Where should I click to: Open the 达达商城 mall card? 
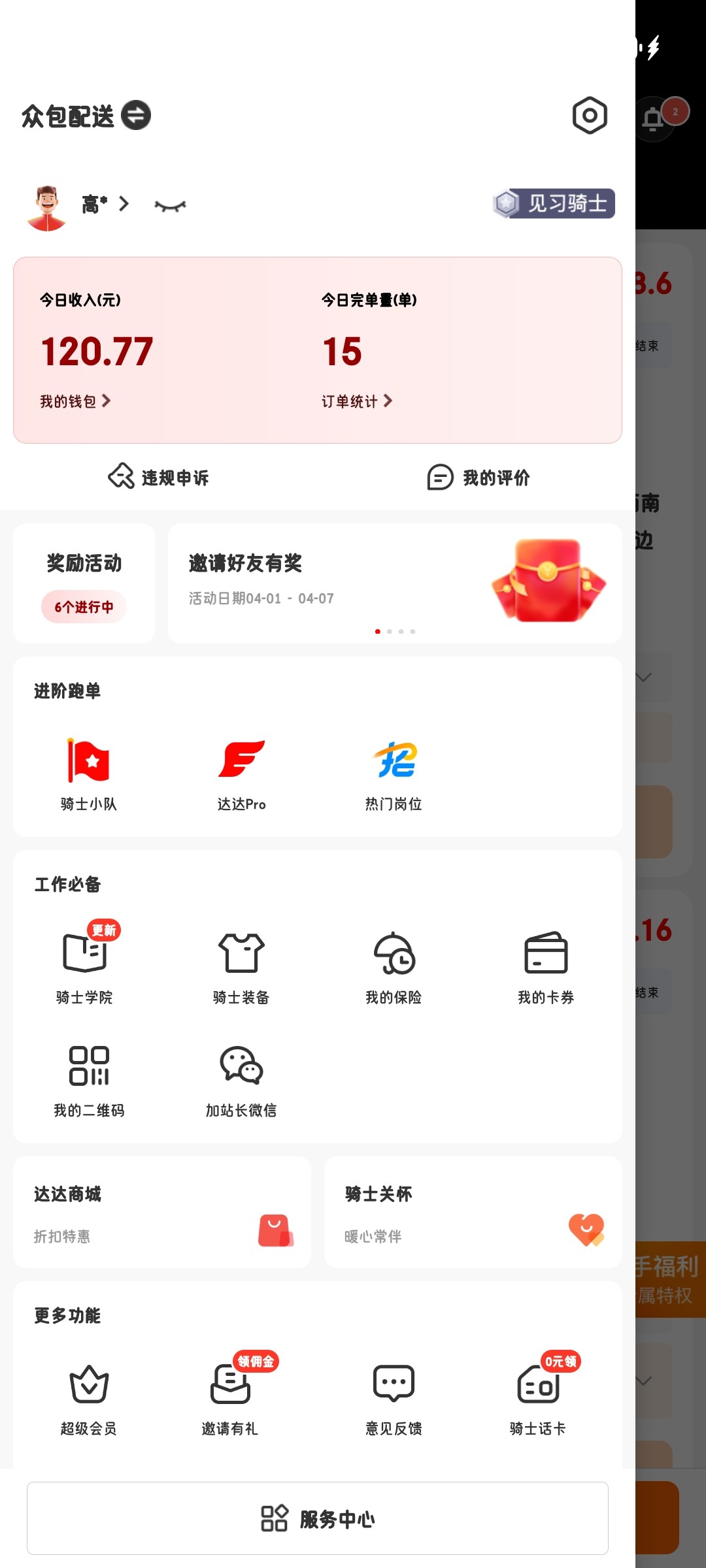coord(162,1213)
